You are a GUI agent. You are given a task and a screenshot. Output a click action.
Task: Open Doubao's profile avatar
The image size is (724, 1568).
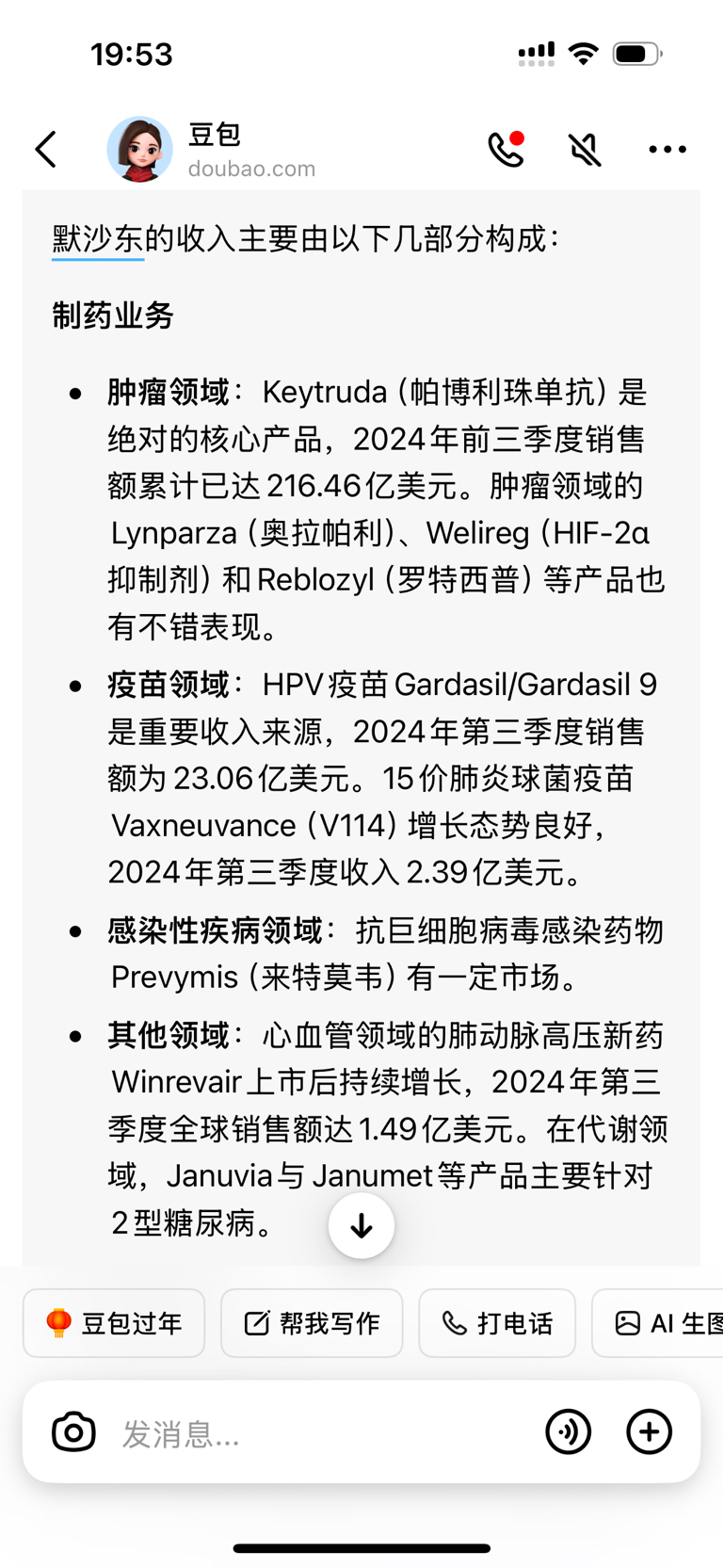point(139,150)
